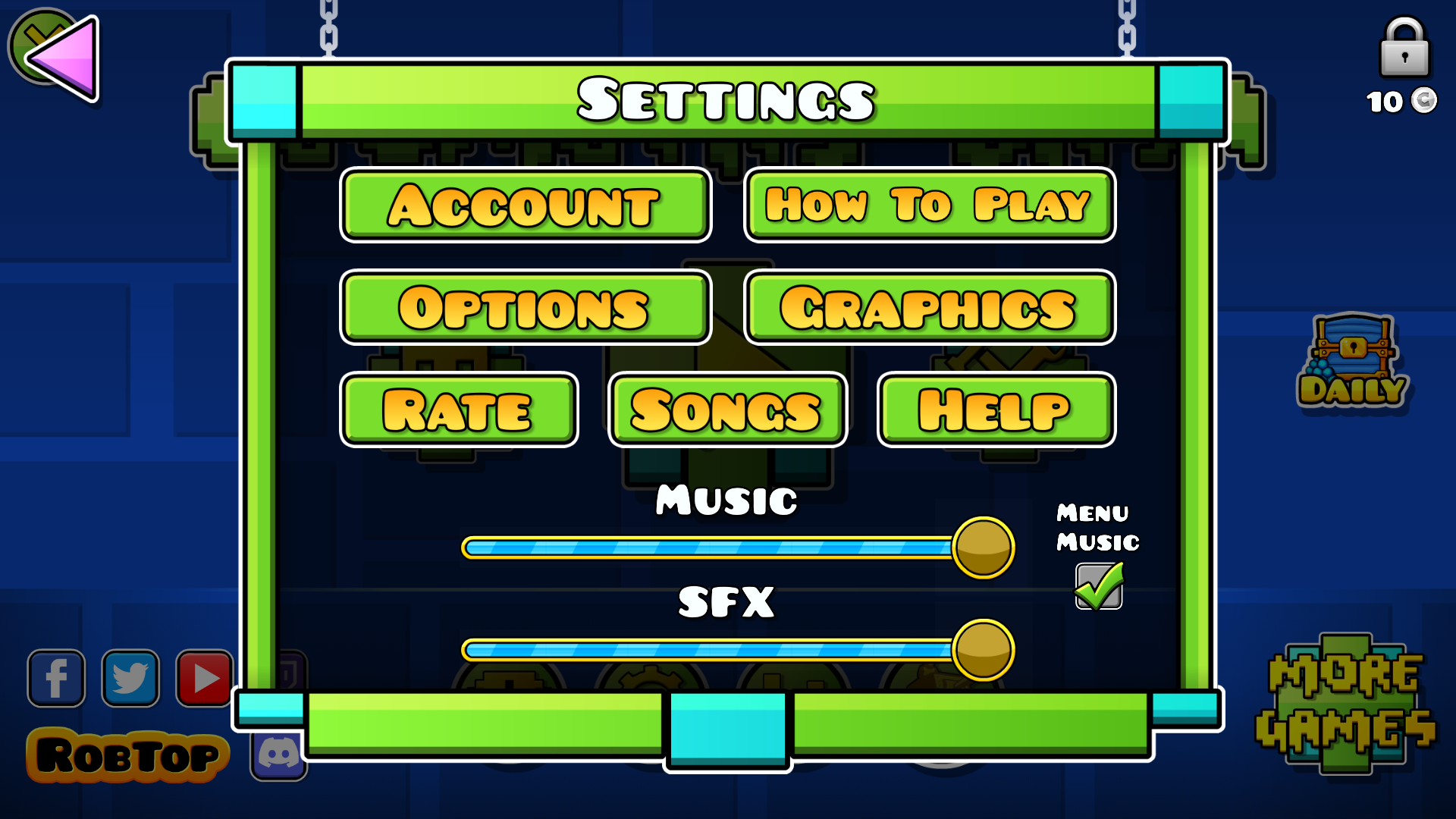Open the Graphics settings

point(930,307)
